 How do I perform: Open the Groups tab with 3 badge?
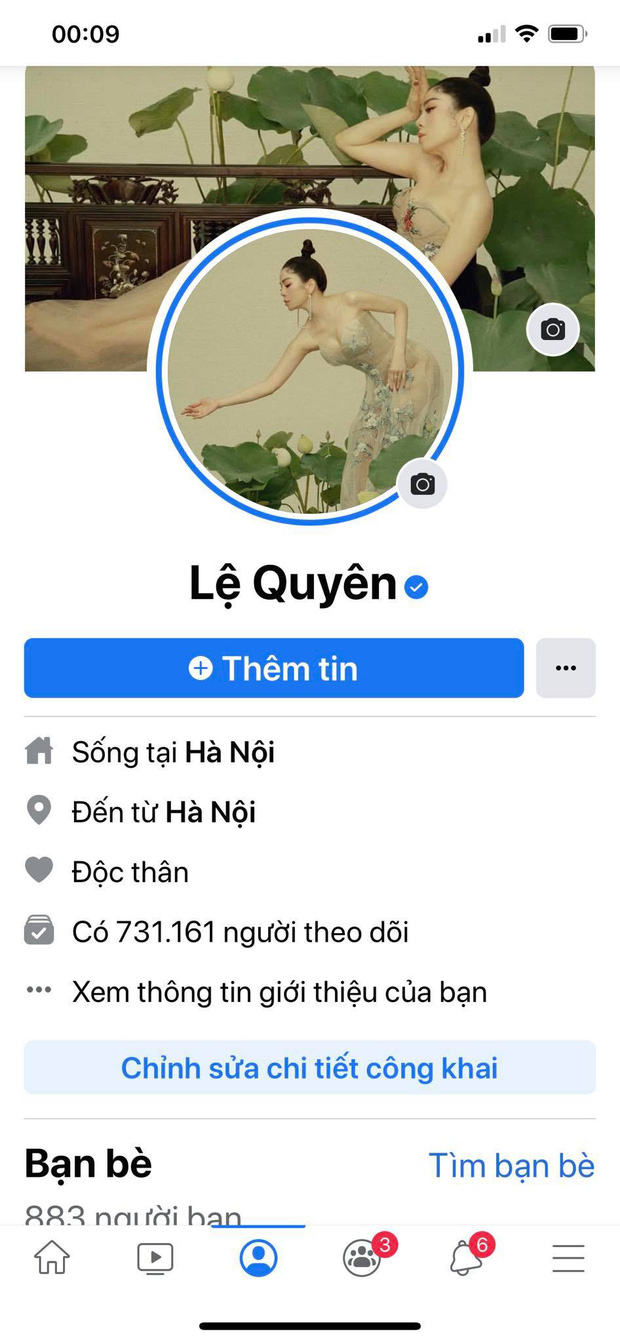[x=362, y=1257]
